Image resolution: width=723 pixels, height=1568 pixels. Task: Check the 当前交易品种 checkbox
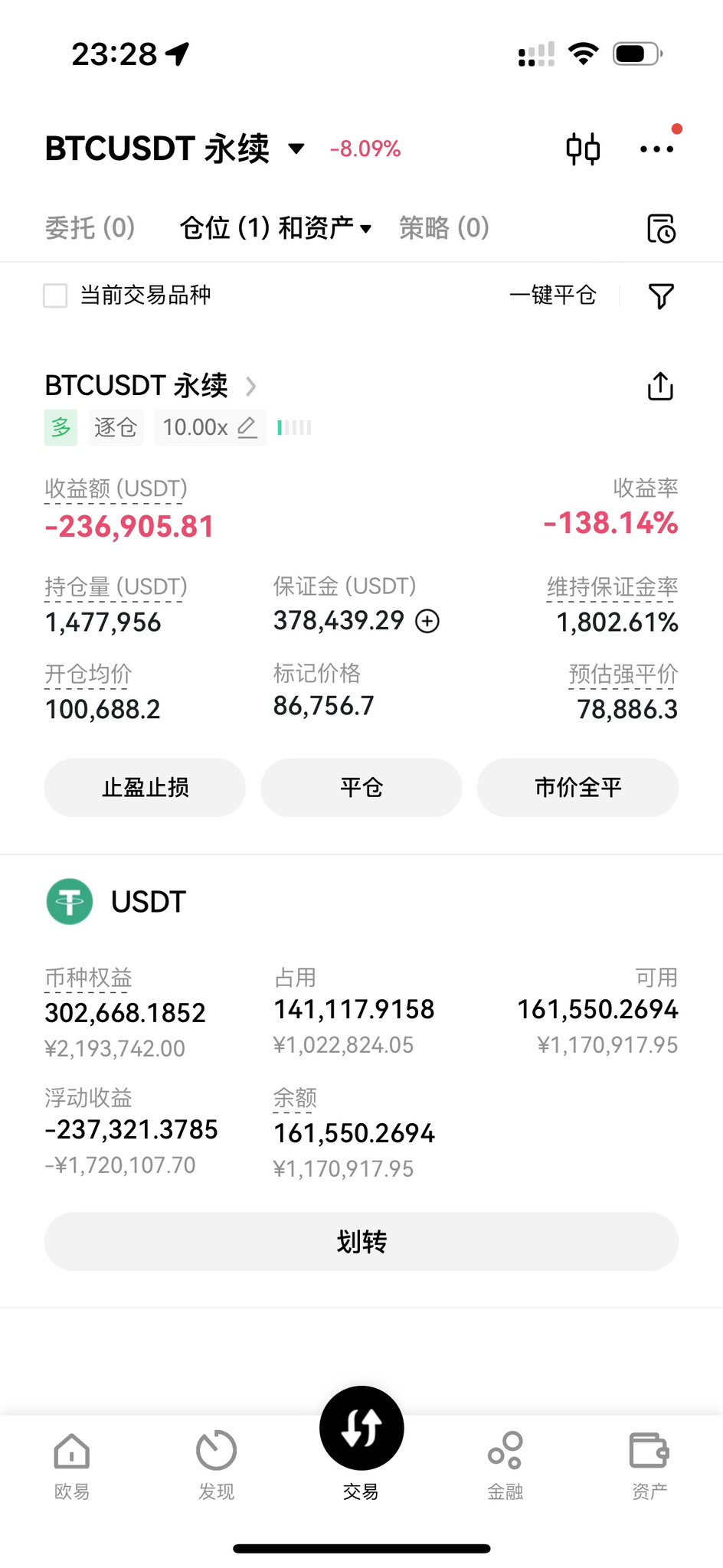coord(55,296)
